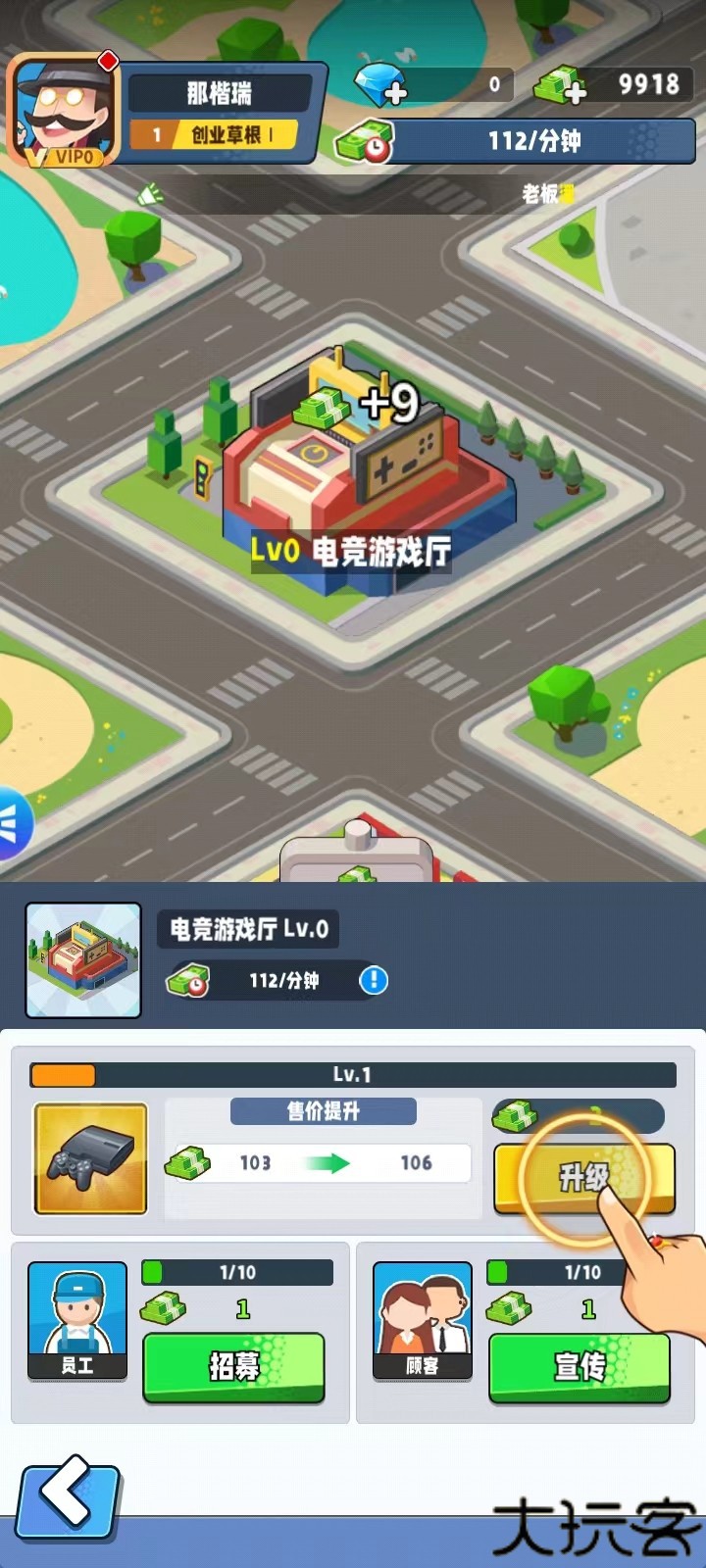Expand the blue side tab on the left edge
Image resolution: width=706 pixels, height=1568 pixels.
click(x=12, y=823)
